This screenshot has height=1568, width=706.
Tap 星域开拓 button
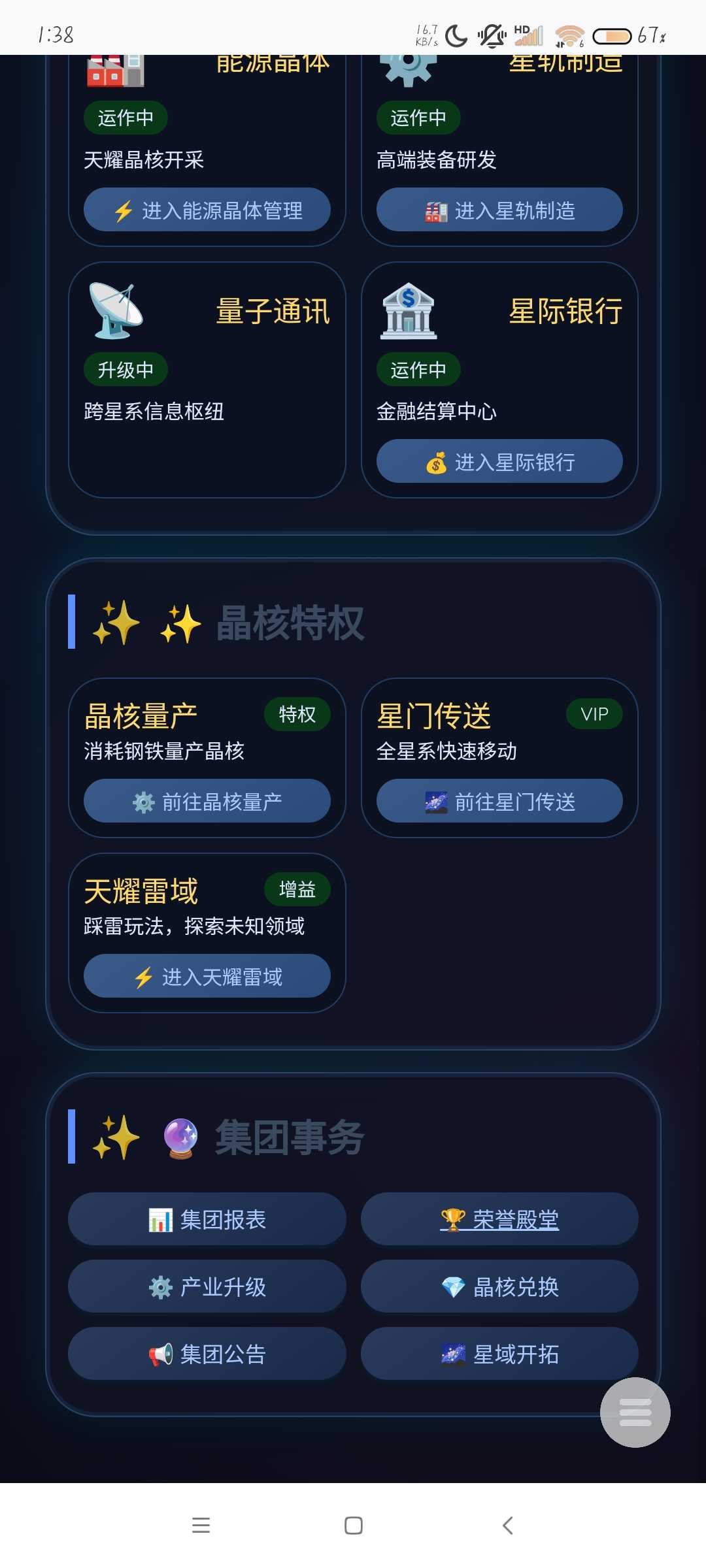[x=499, y=1354]
